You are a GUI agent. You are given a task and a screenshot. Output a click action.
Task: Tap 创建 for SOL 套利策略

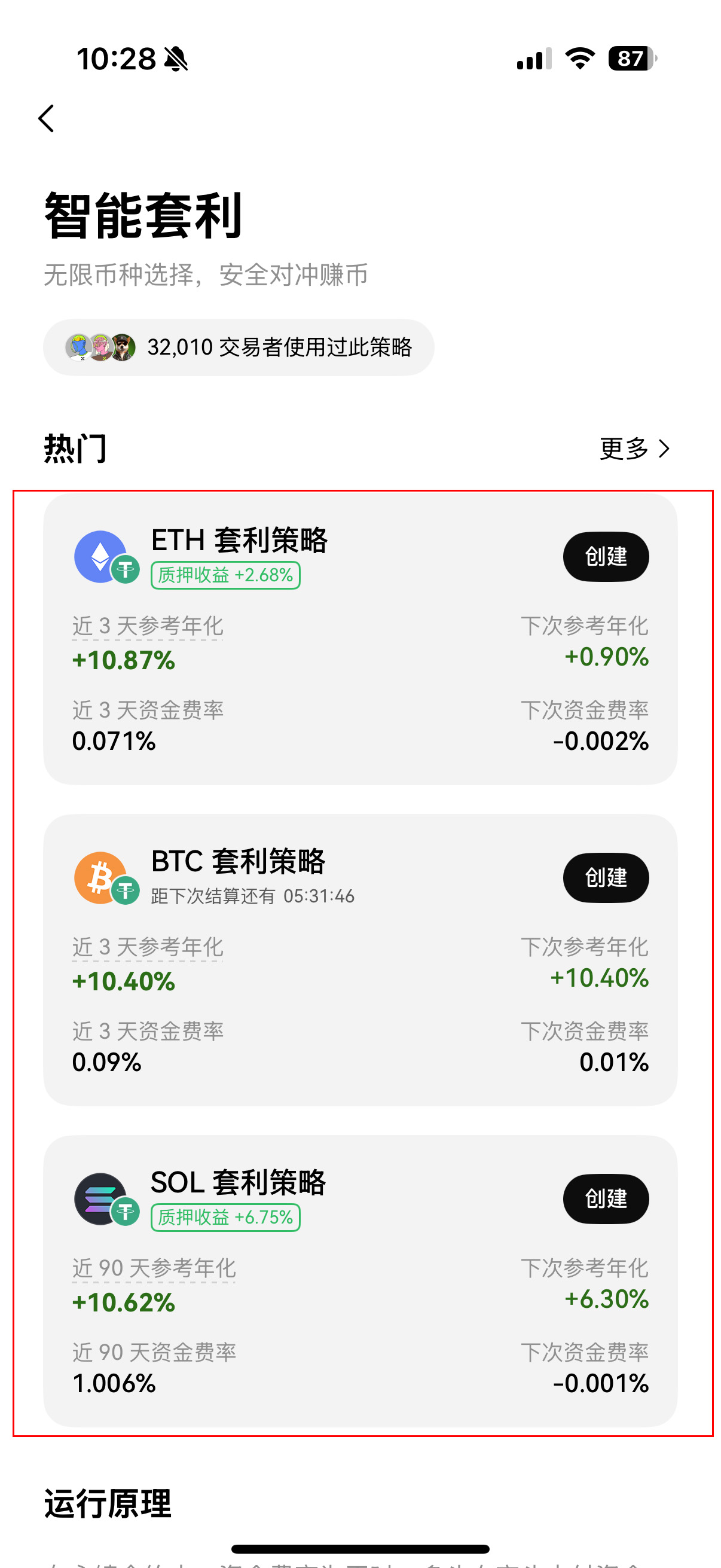606,1198
